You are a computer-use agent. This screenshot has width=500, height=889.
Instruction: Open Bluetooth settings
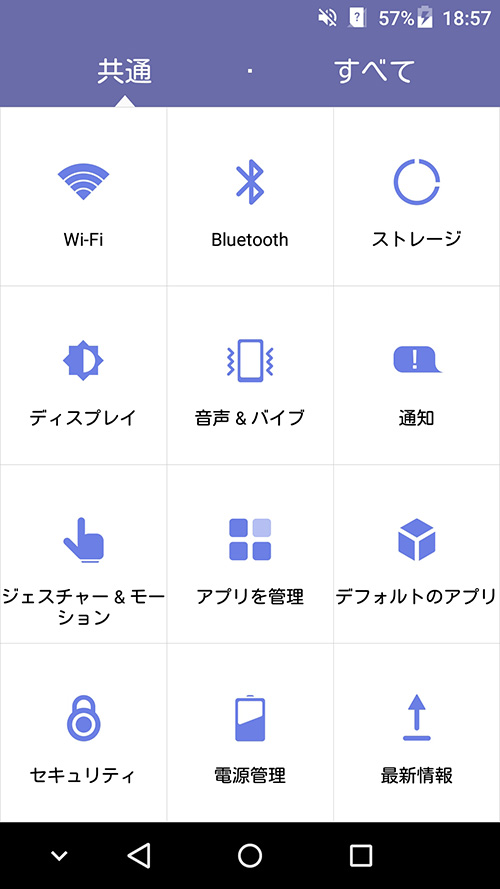(x=250, y=197)
